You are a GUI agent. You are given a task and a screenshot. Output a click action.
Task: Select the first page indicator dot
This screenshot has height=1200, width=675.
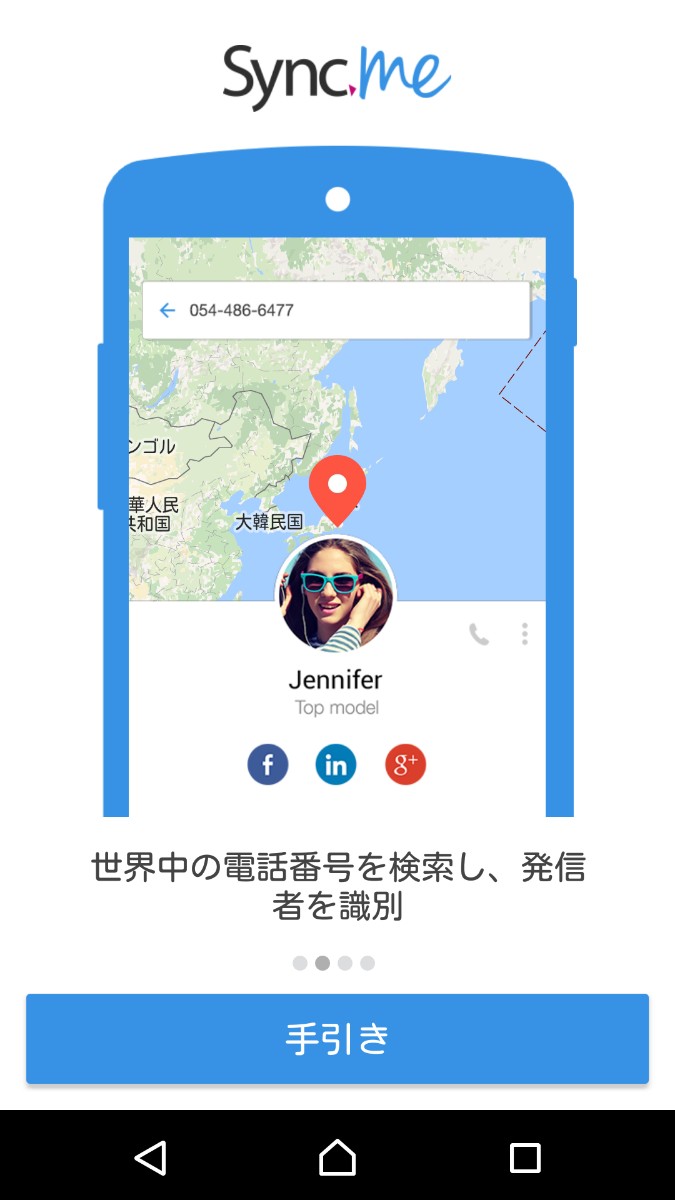[300, 963]
